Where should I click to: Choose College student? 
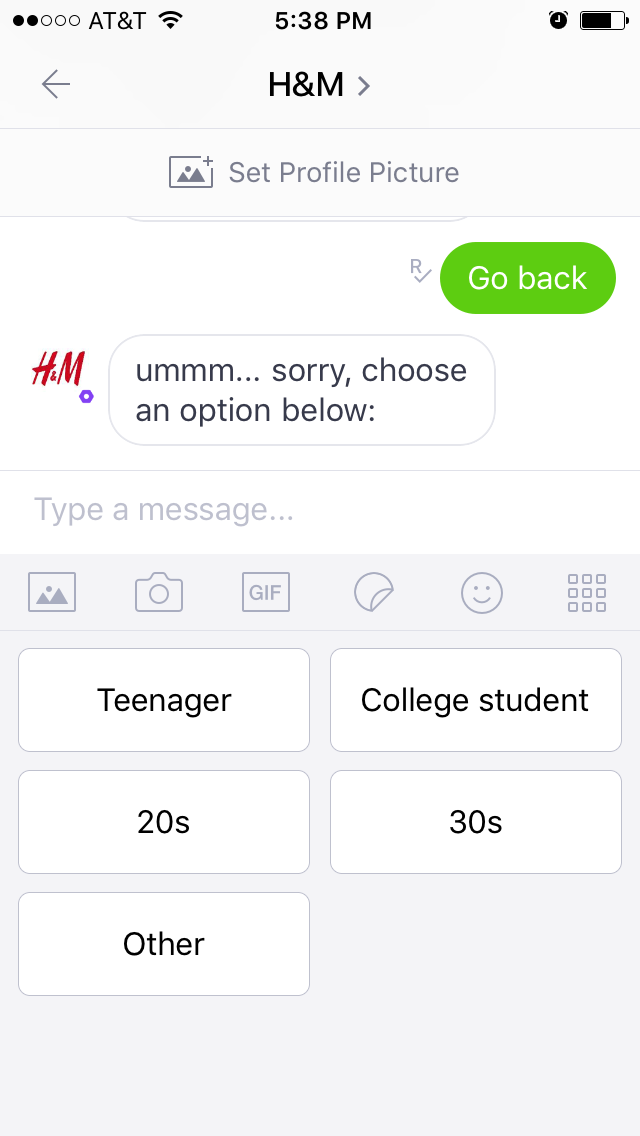click(475, 700)
